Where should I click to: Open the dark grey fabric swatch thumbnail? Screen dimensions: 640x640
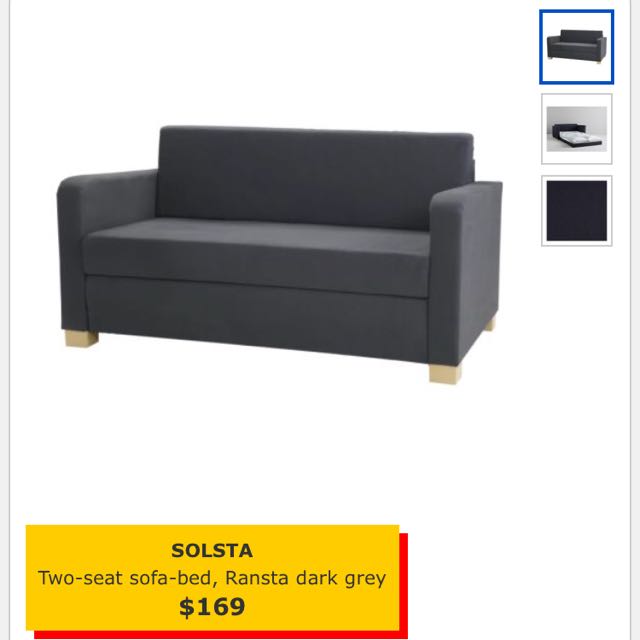coord(576,211)
